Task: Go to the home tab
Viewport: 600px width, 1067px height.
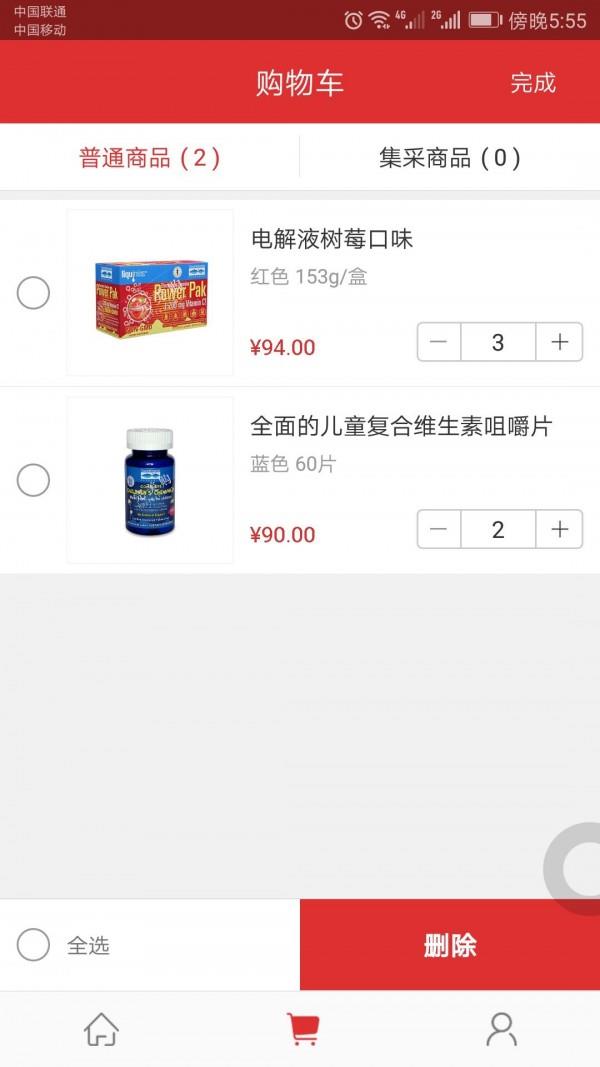Action: 101,1029
